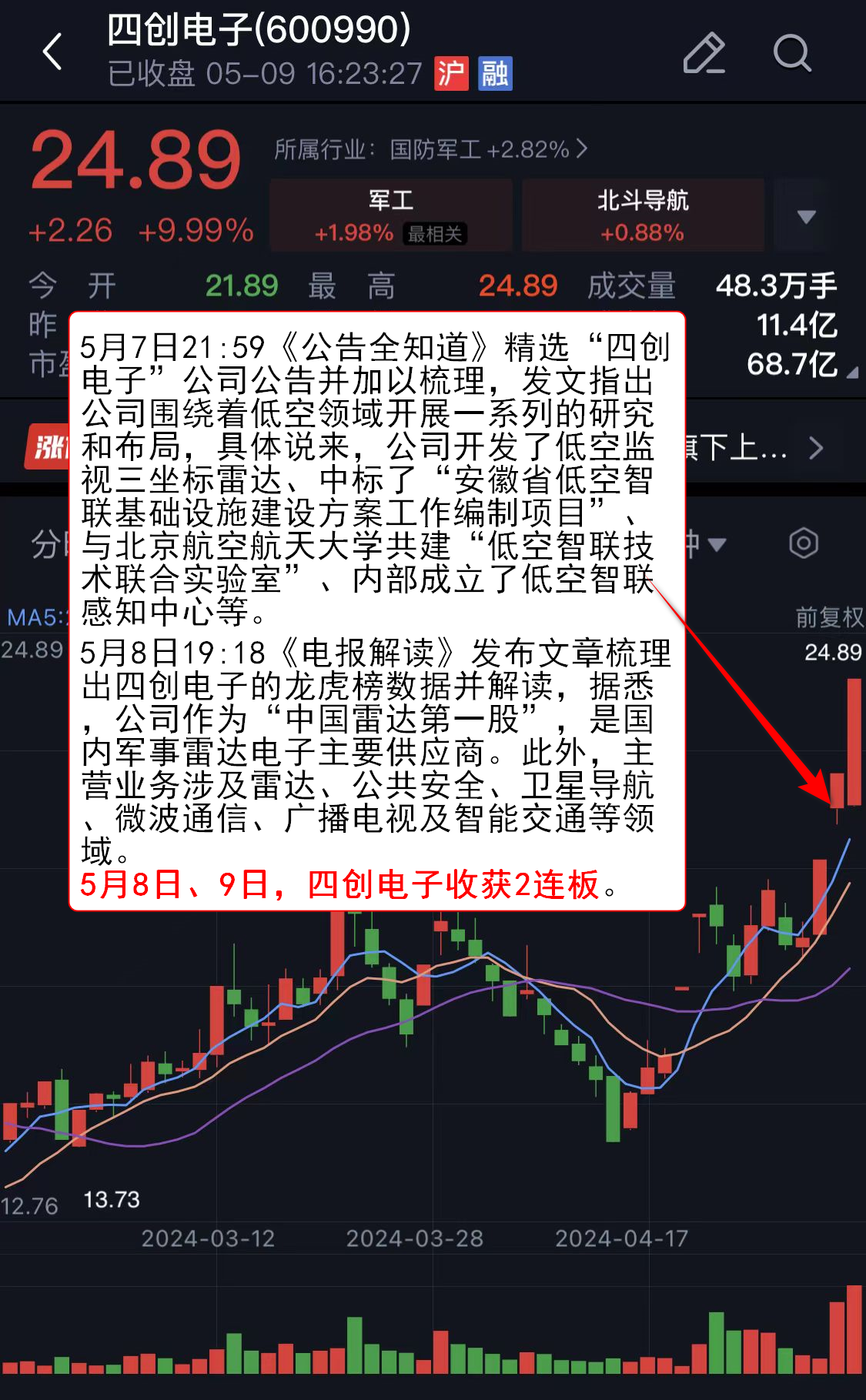This screenshot has width=866, height=1400.
Task: Open the 军工 related sector chip
Action: click(x=391, y=216)
